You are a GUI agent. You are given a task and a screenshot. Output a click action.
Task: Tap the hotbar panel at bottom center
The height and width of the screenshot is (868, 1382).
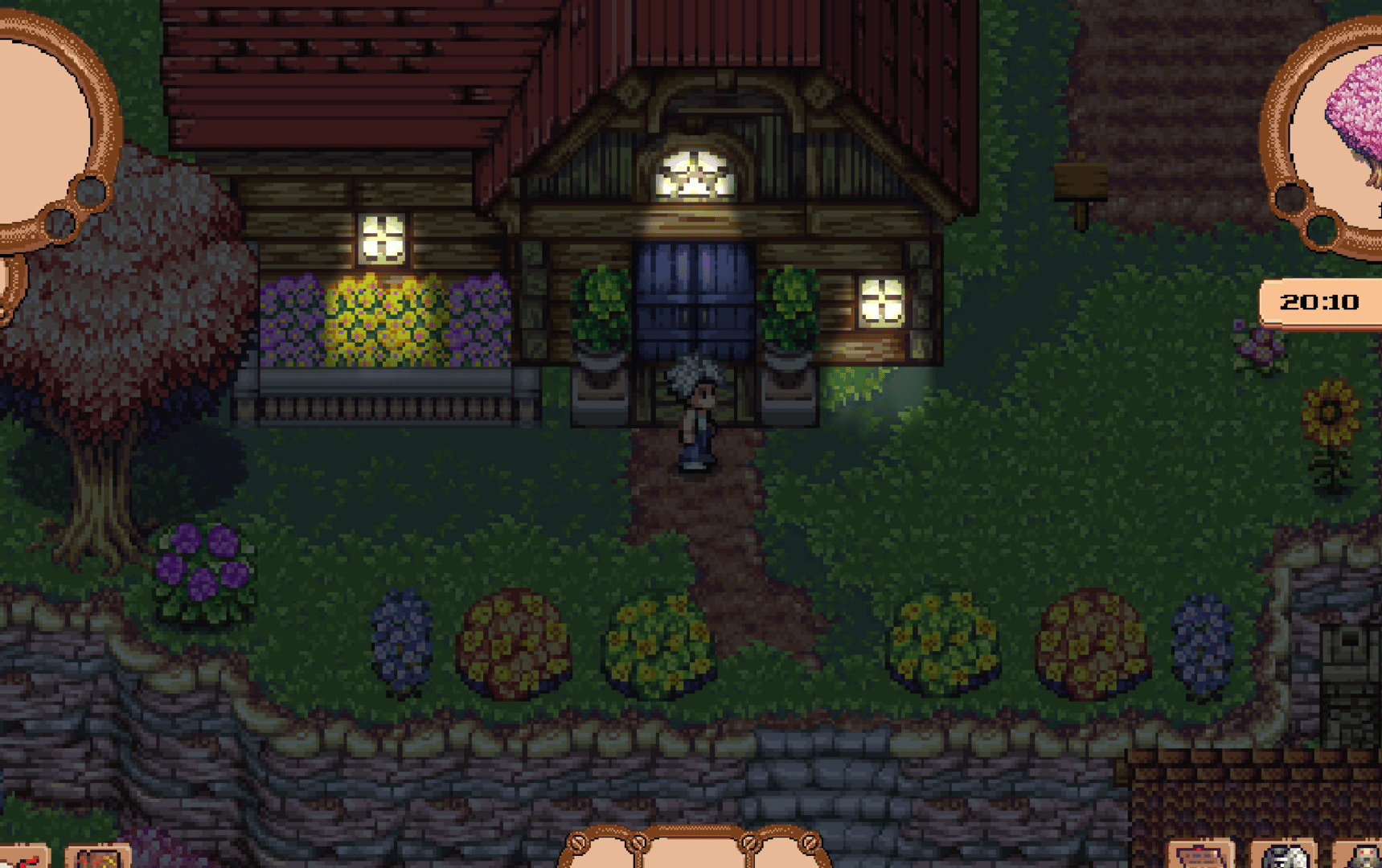pyautogui.click(x=693, y=850)
